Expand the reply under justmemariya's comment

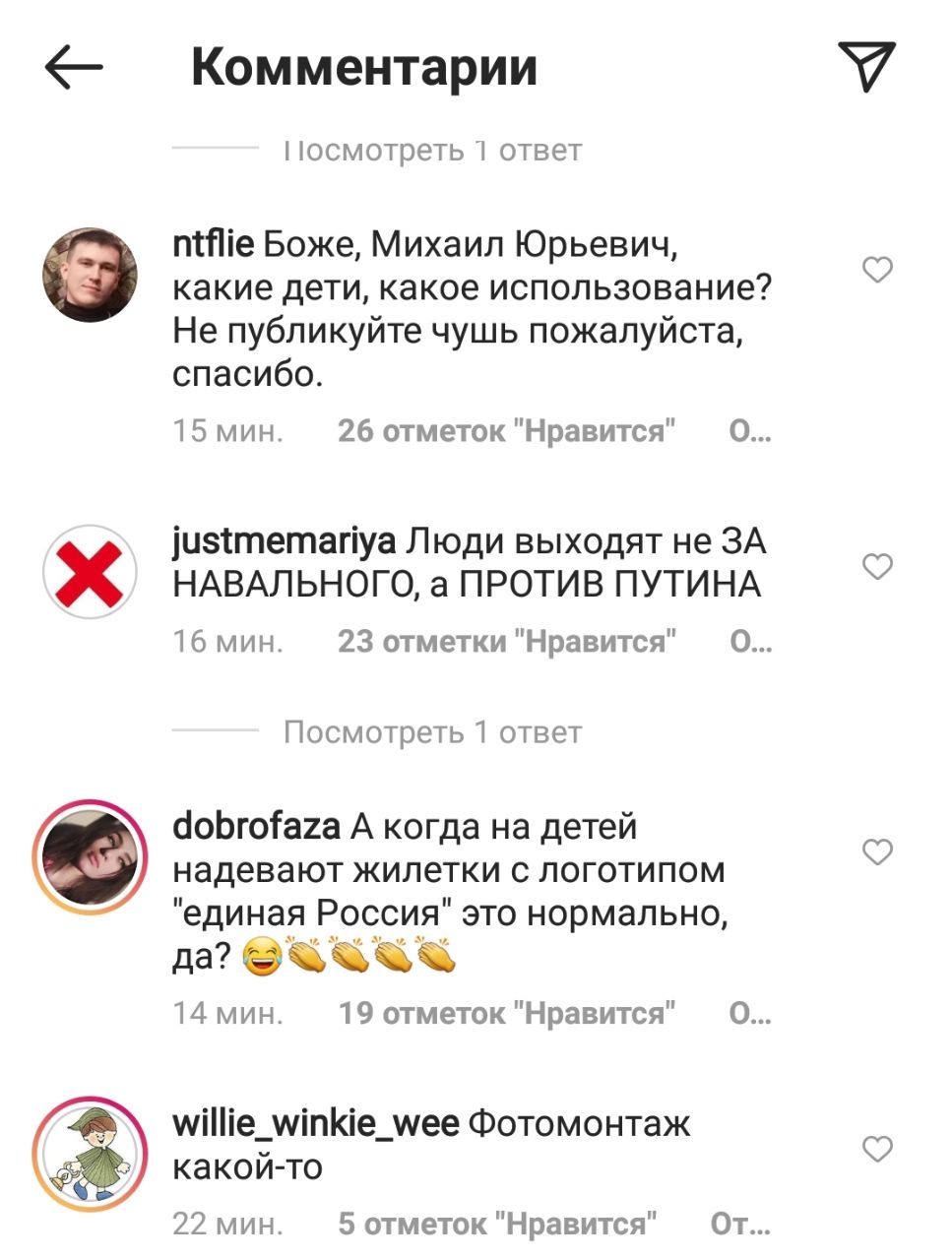(x=432, y=732)
